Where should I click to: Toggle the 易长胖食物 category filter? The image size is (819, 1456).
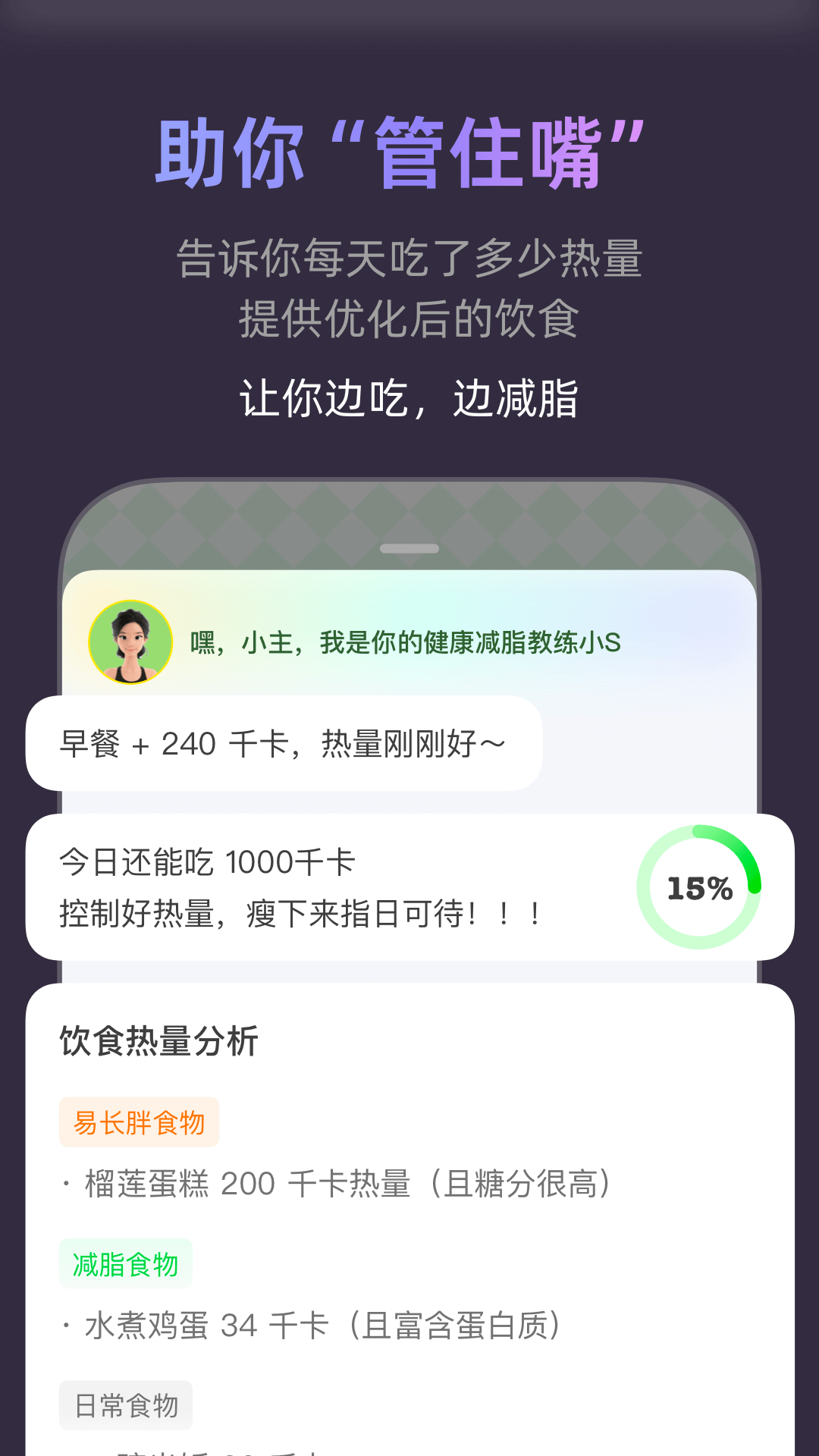tap(139, 1122)
